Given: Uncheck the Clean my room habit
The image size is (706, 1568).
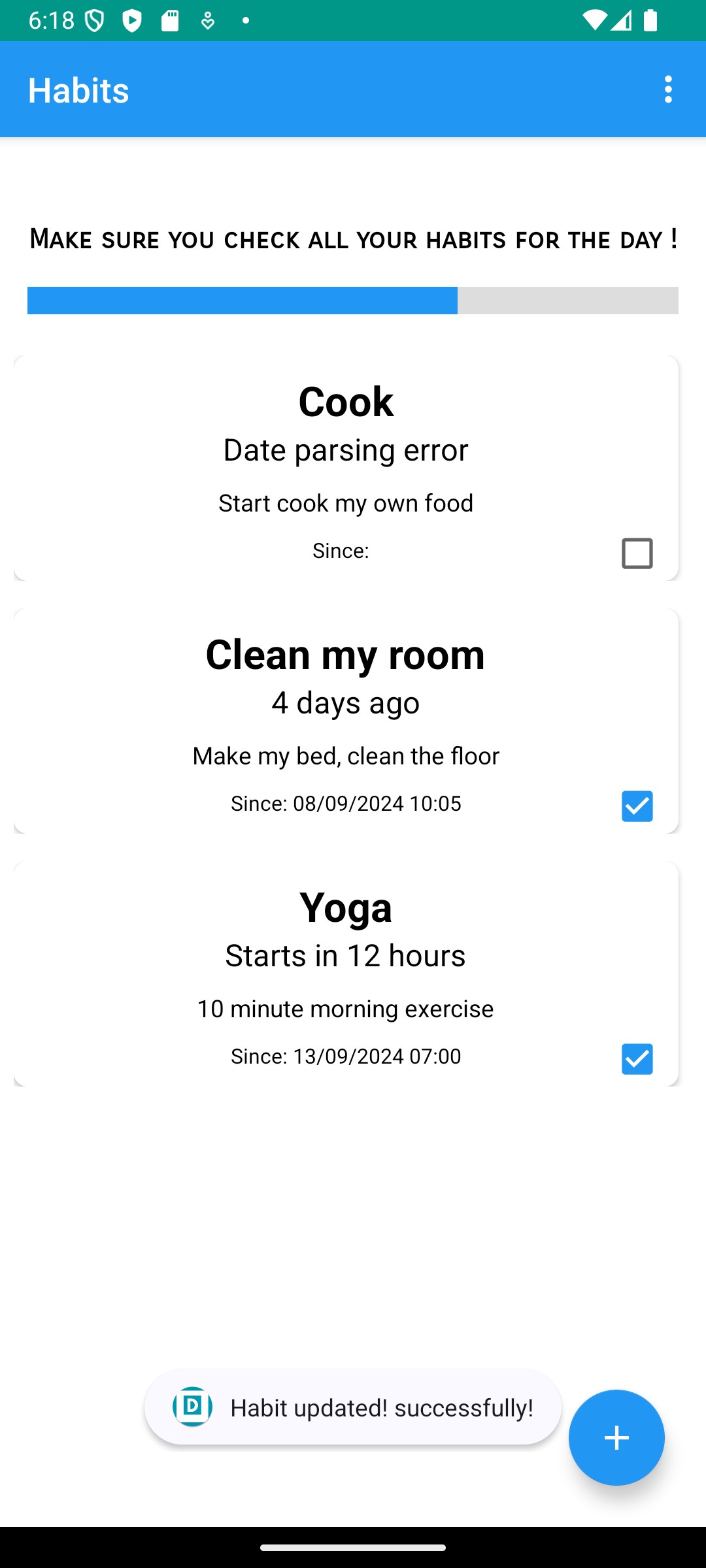Looking at the screenshot, I should [636, 806].
